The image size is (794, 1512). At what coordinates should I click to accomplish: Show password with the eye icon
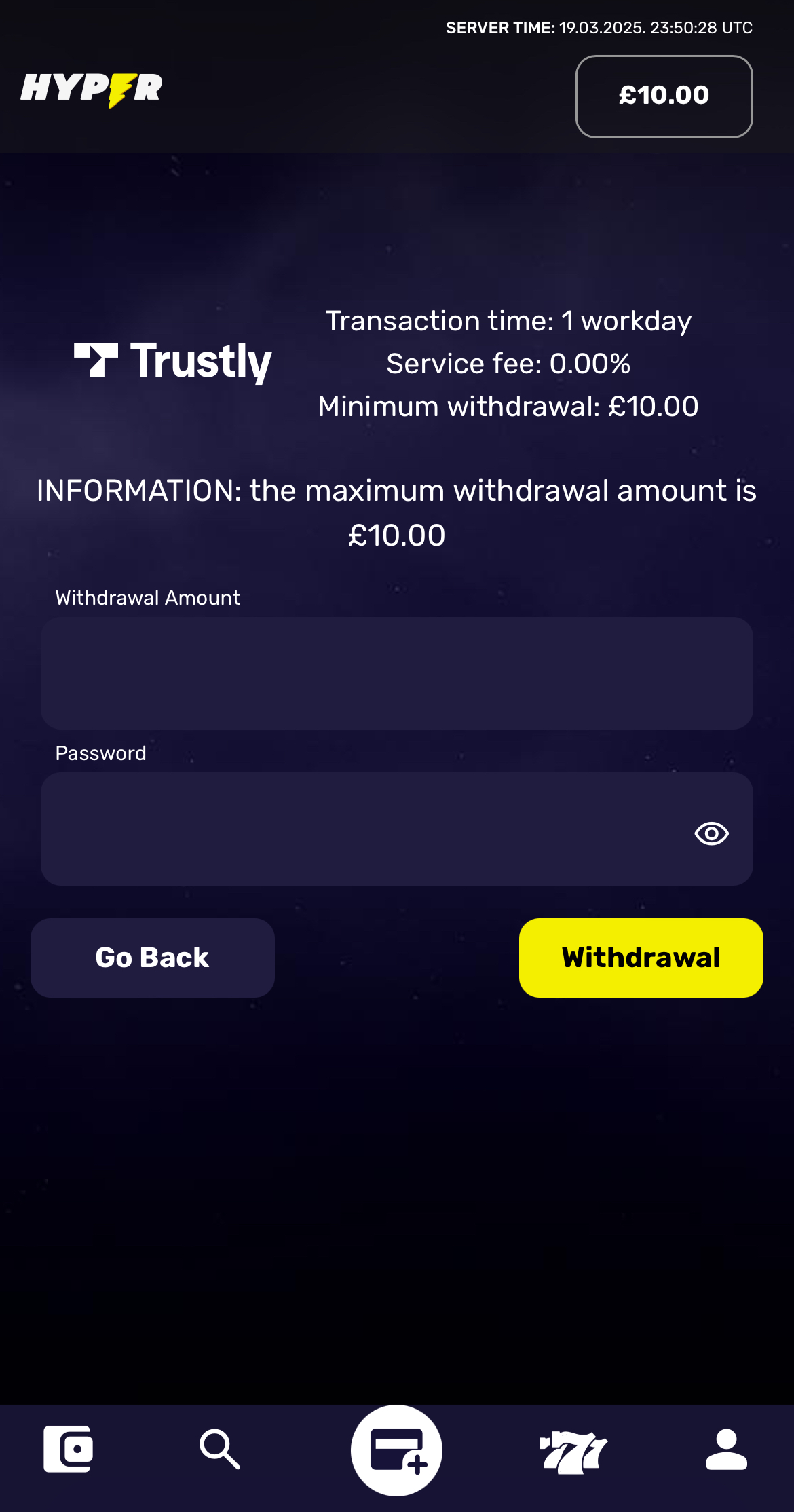(x=711, y=833)
